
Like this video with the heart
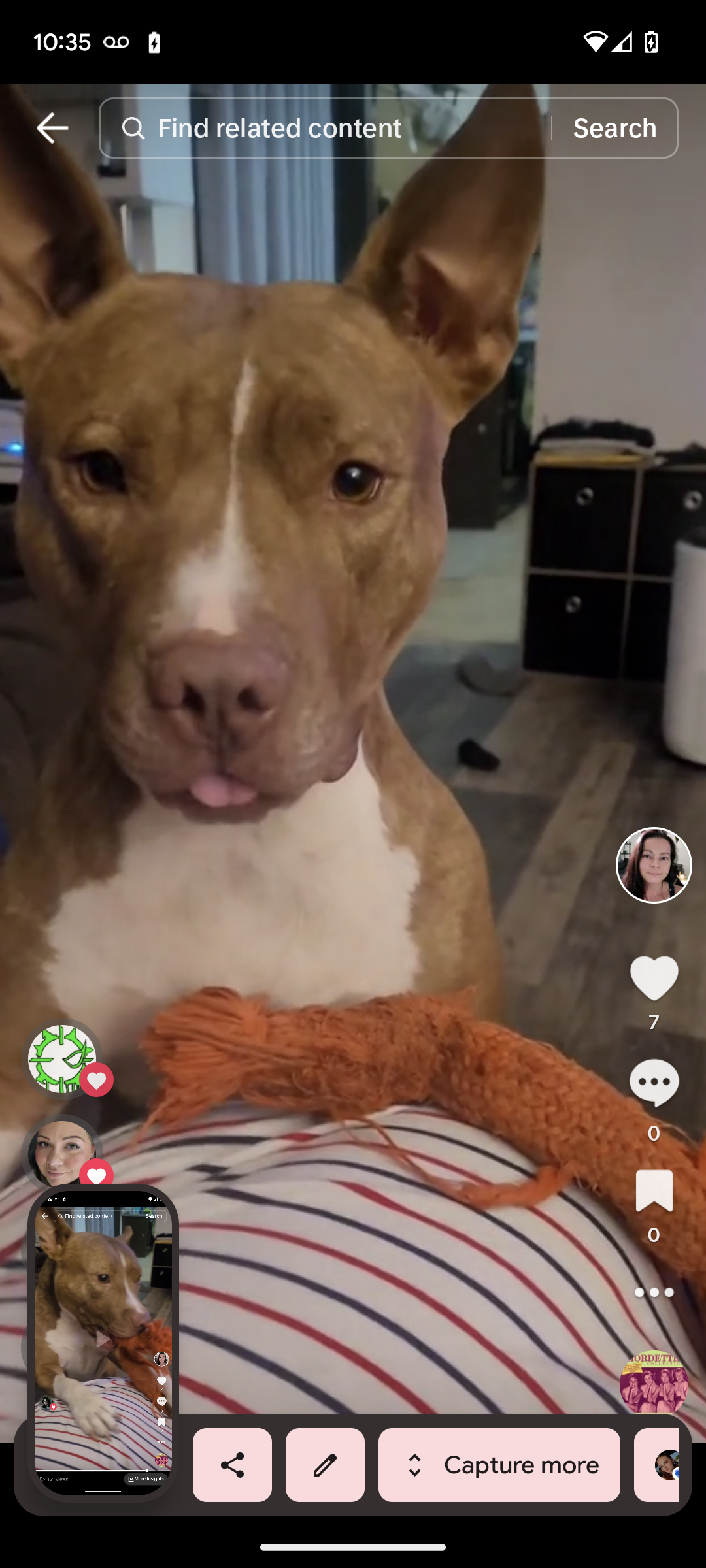point(654,978)
